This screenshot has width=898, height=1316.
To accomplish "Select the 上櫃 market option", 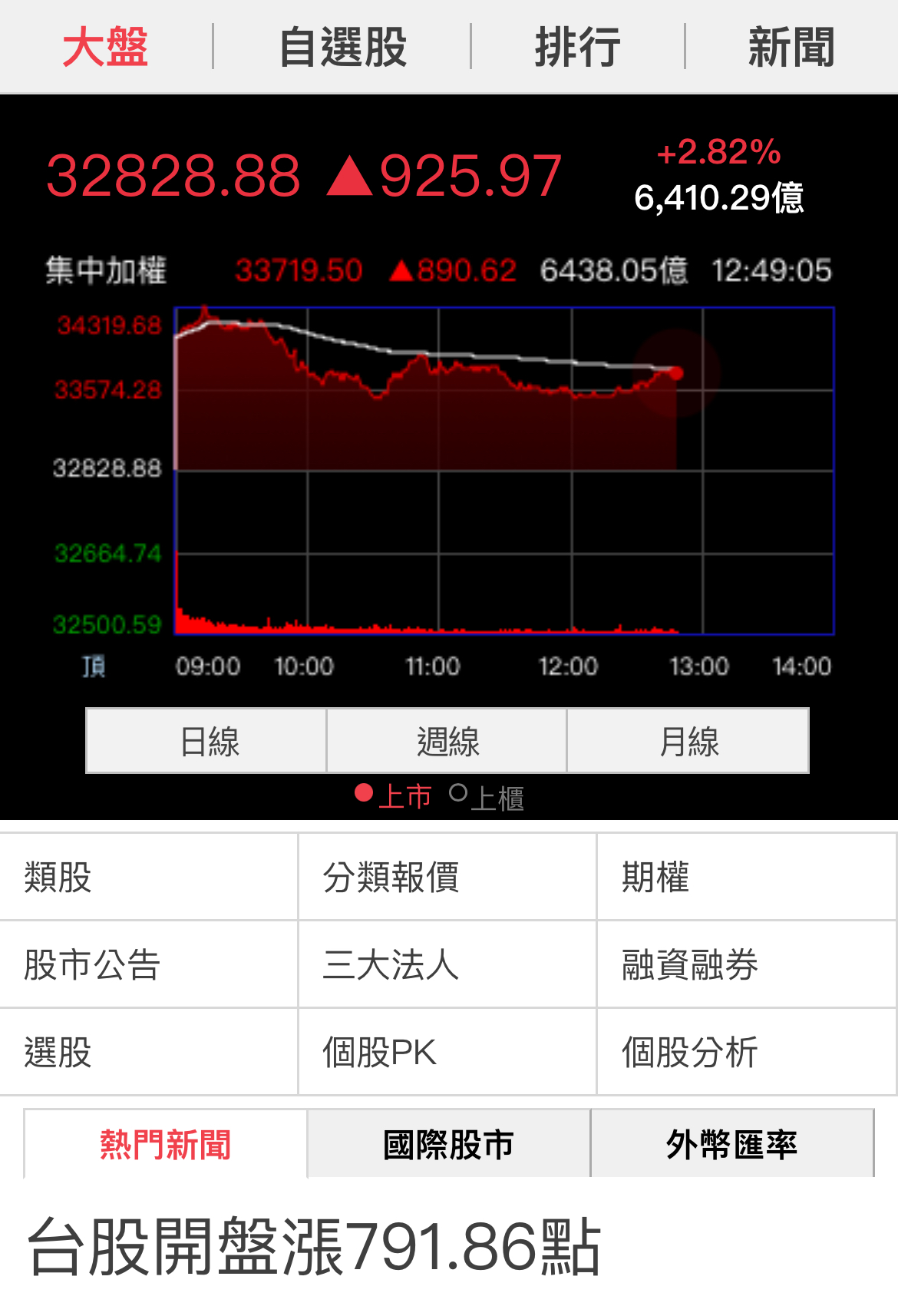I will click(487, 797).
